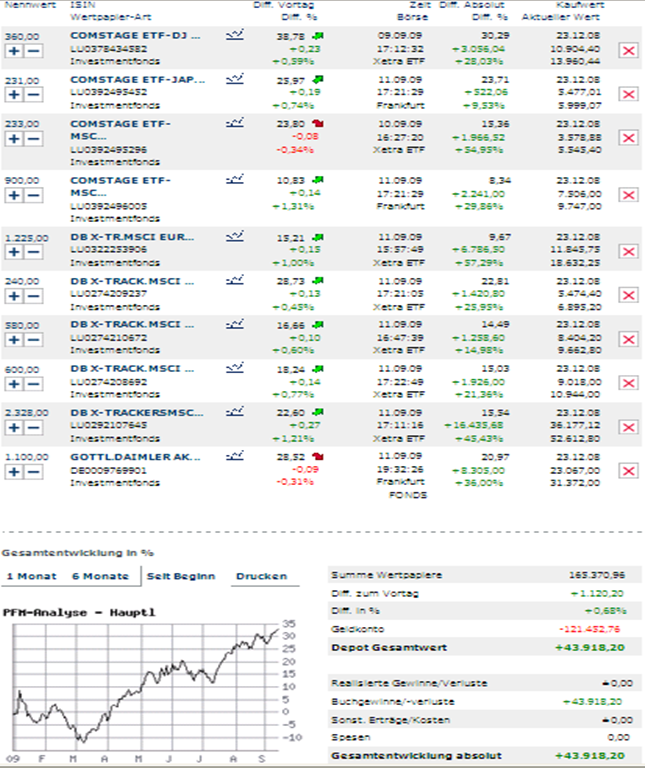
Task: Tap the Drucken print link
Action: 260,576
